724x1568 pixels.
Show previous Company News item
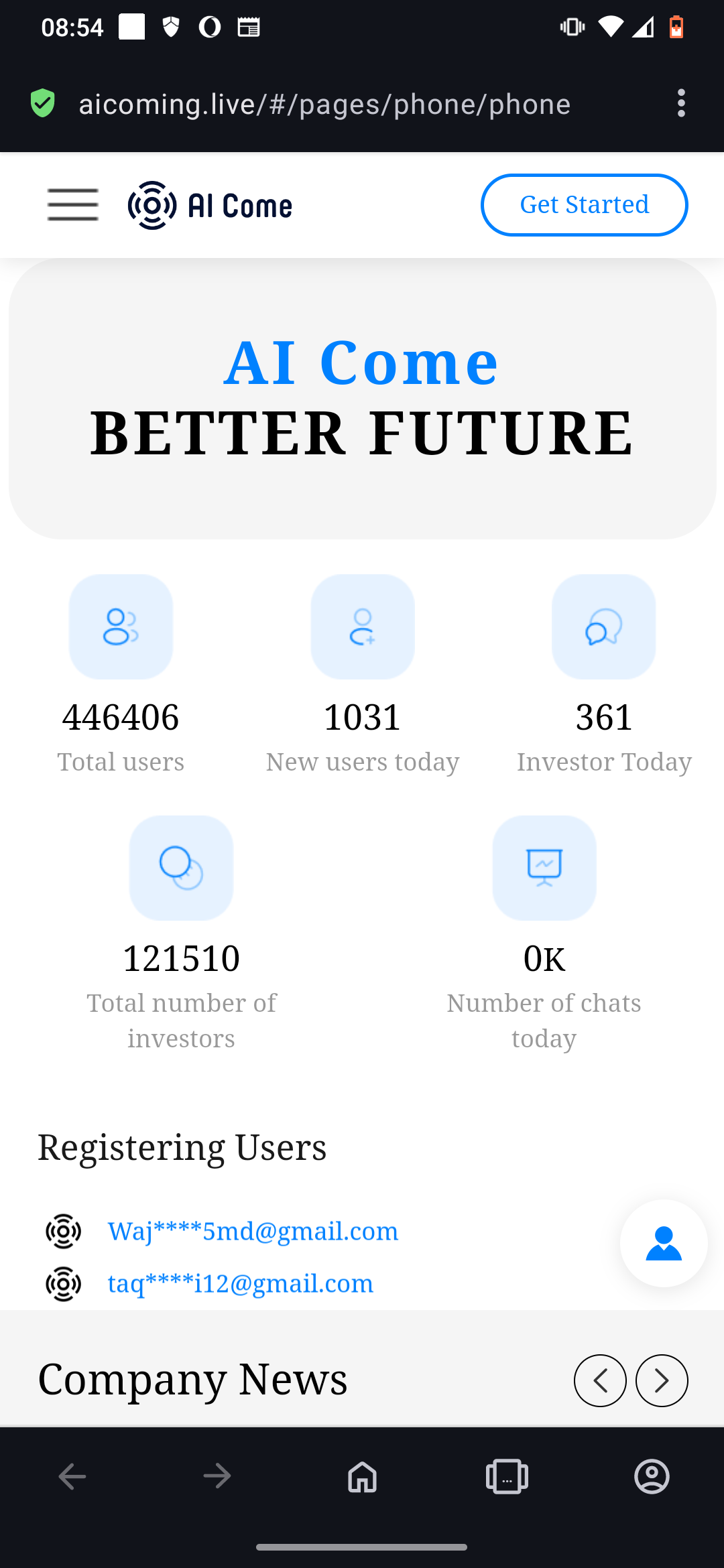(600, 1380)
